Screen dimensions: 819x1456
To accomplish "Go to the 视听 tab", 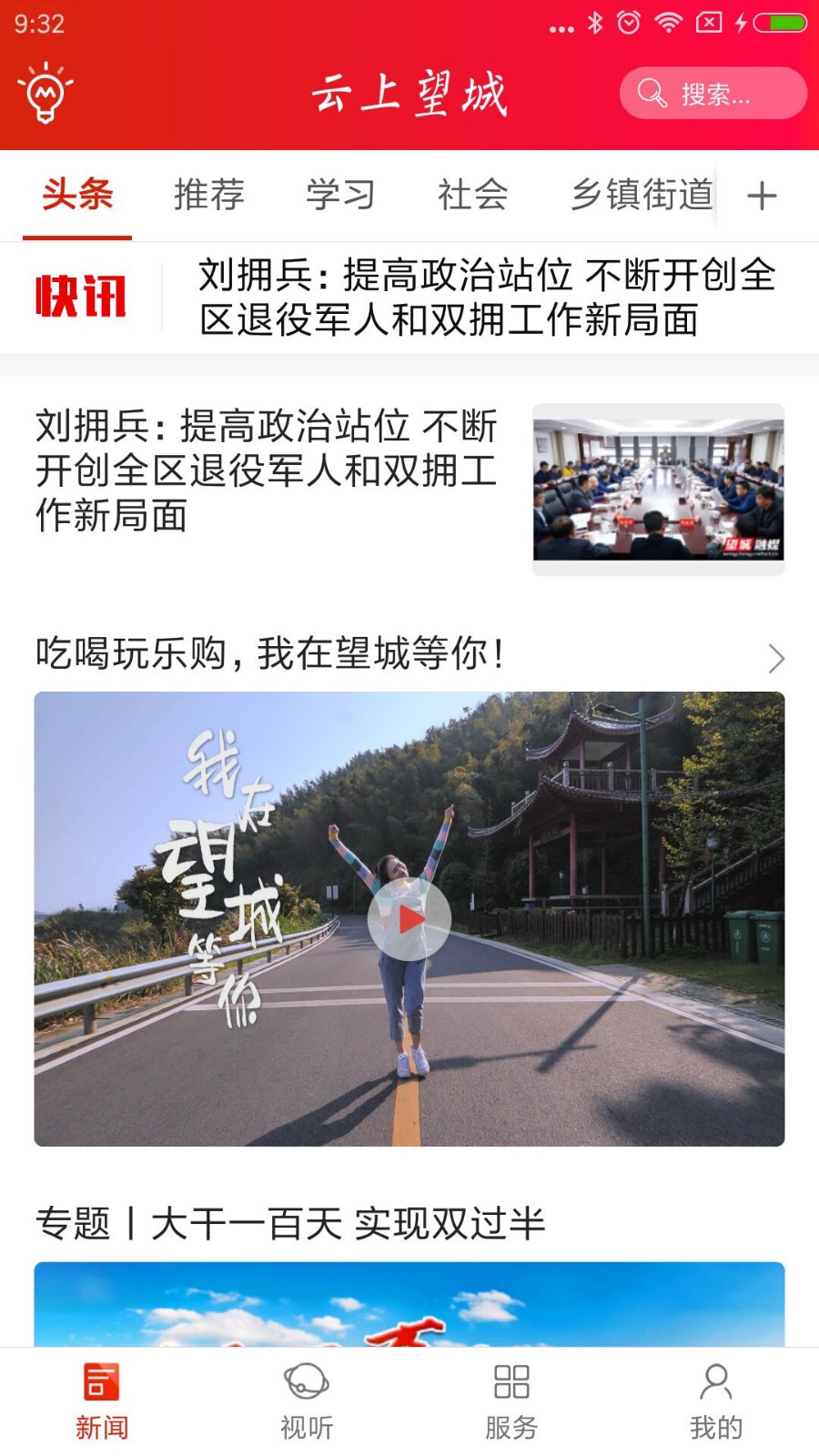I will 307,1401.
